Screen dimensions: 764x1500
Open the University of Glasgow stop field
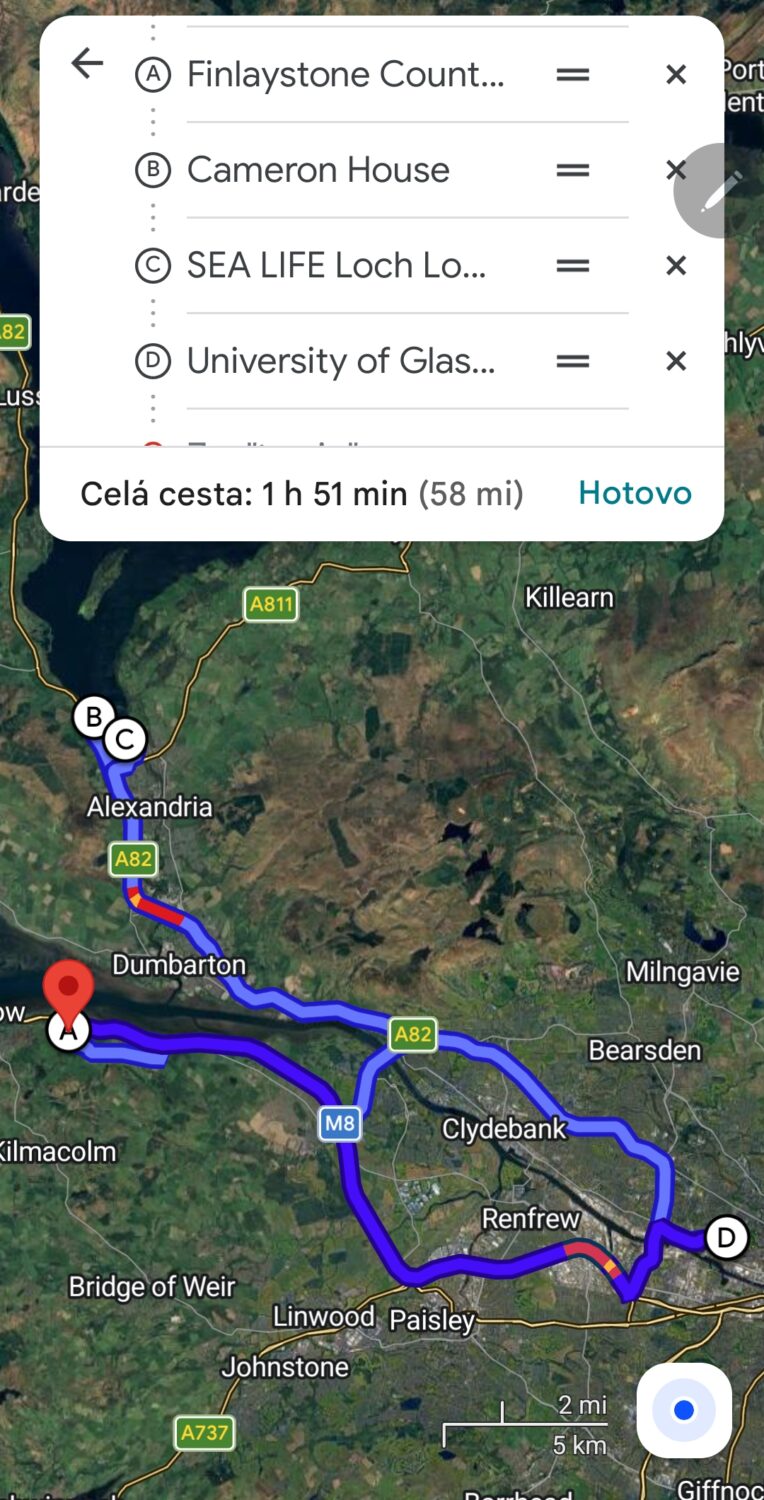[341, 361]
